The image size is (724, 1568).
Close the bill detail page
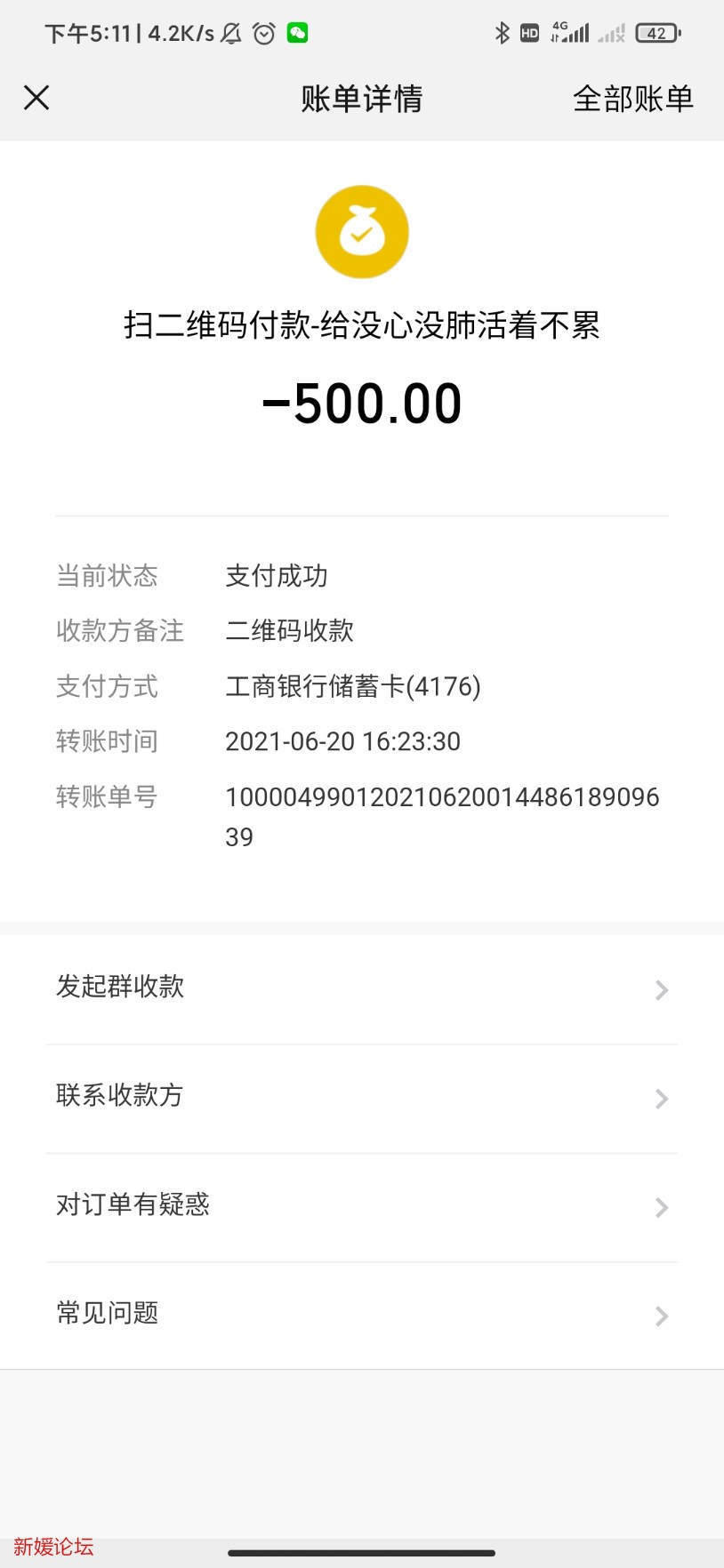coord(36,98)
